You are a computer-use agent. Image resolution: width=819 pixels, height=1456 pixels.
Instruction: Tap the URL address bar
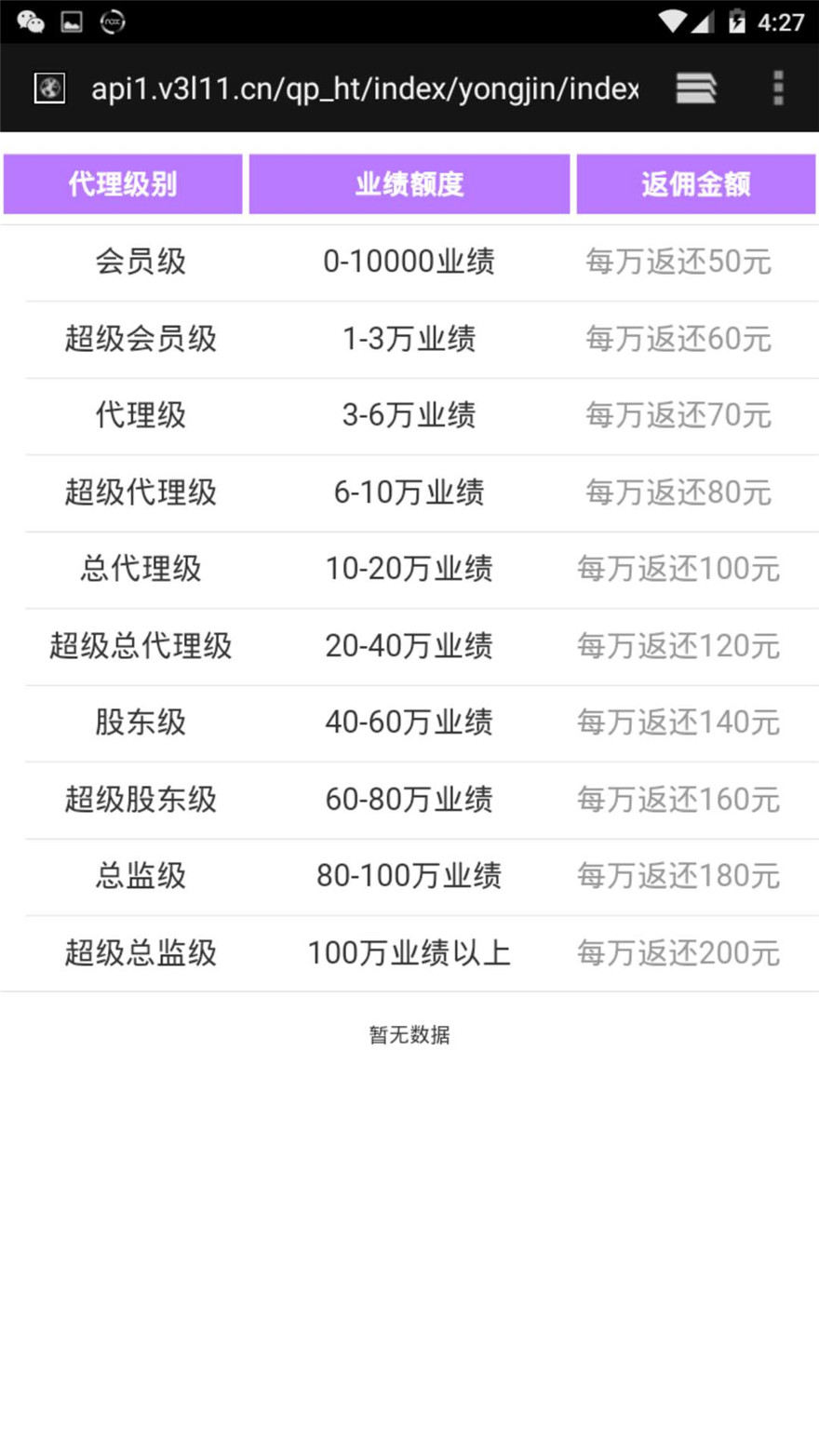click(365, 89)
